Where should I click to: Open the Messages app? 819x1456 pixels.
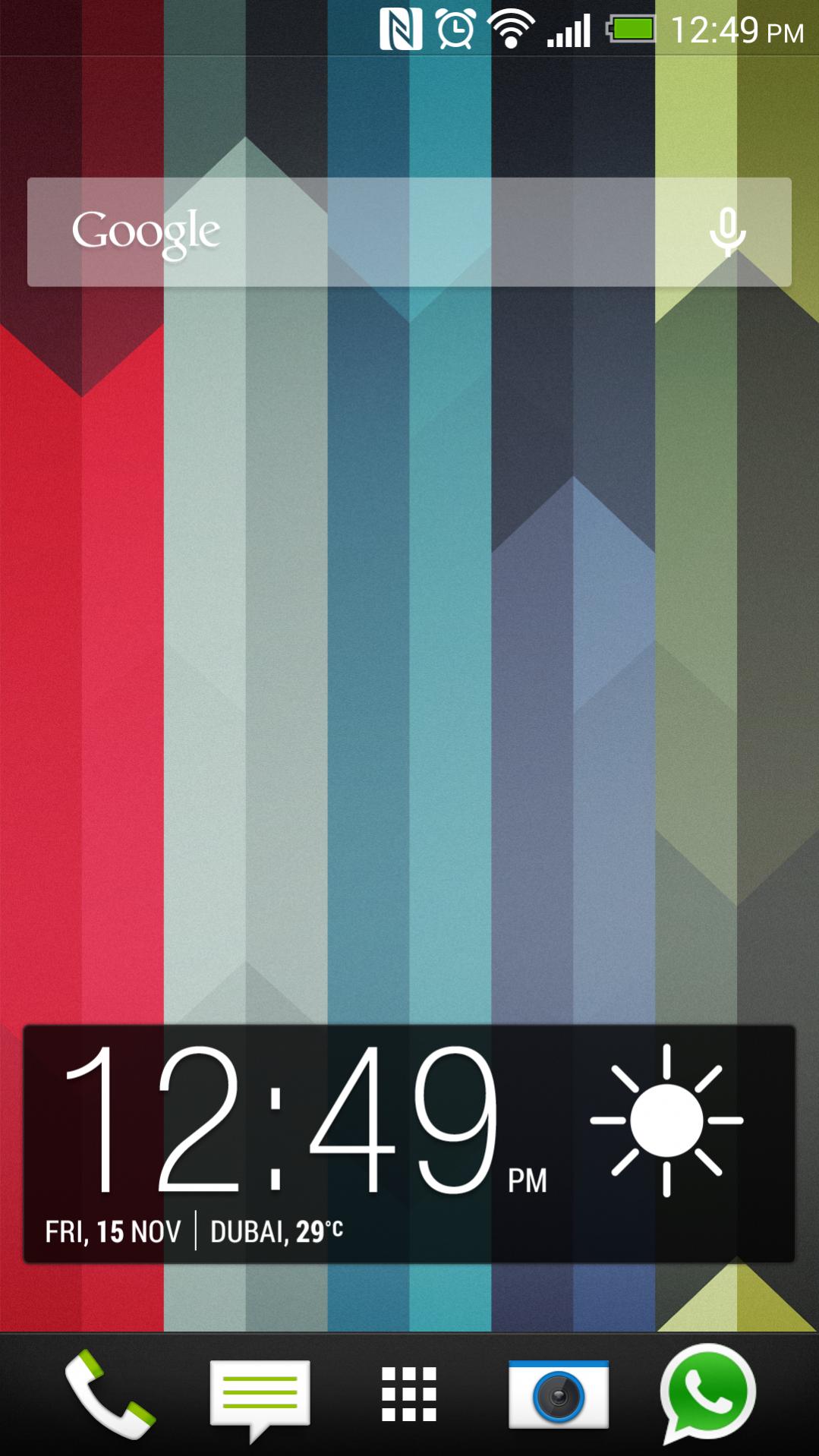(260, 1395)
